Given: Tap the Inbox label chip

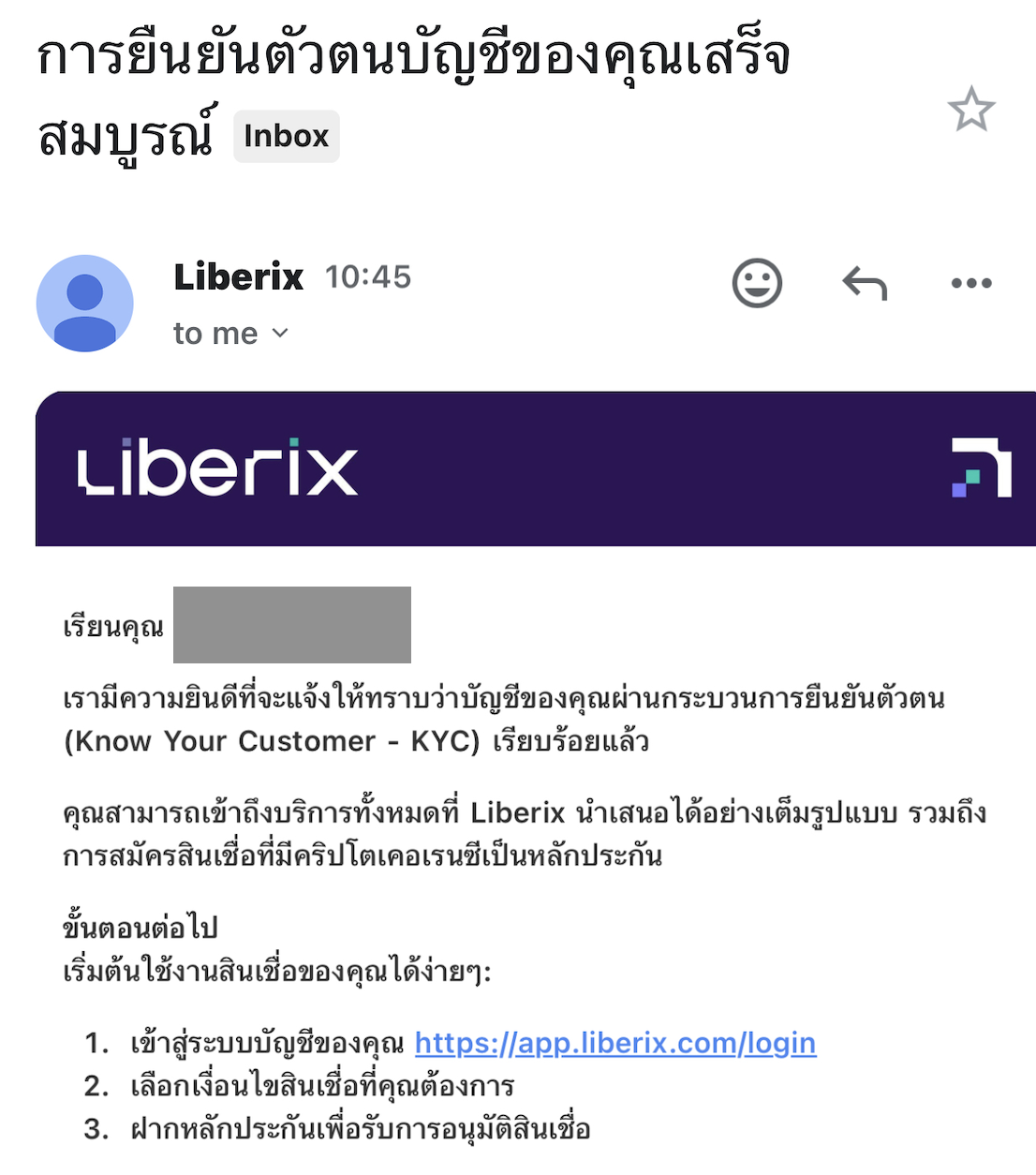Looking at the screenshot, I should (286, 137).
